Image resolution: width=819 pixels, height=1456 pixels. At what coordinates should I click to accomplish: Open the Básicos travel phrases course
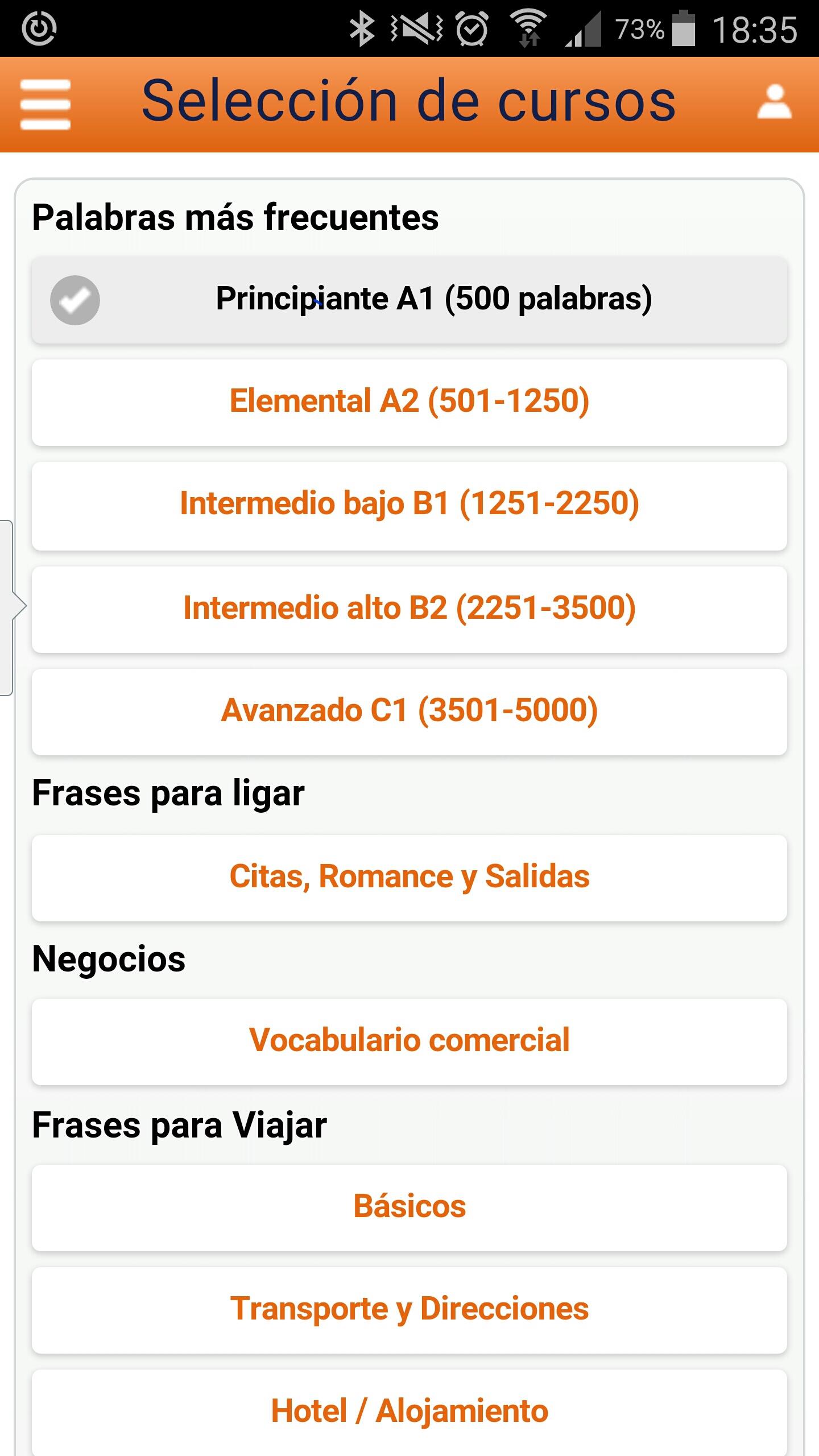pos(409,1207)
